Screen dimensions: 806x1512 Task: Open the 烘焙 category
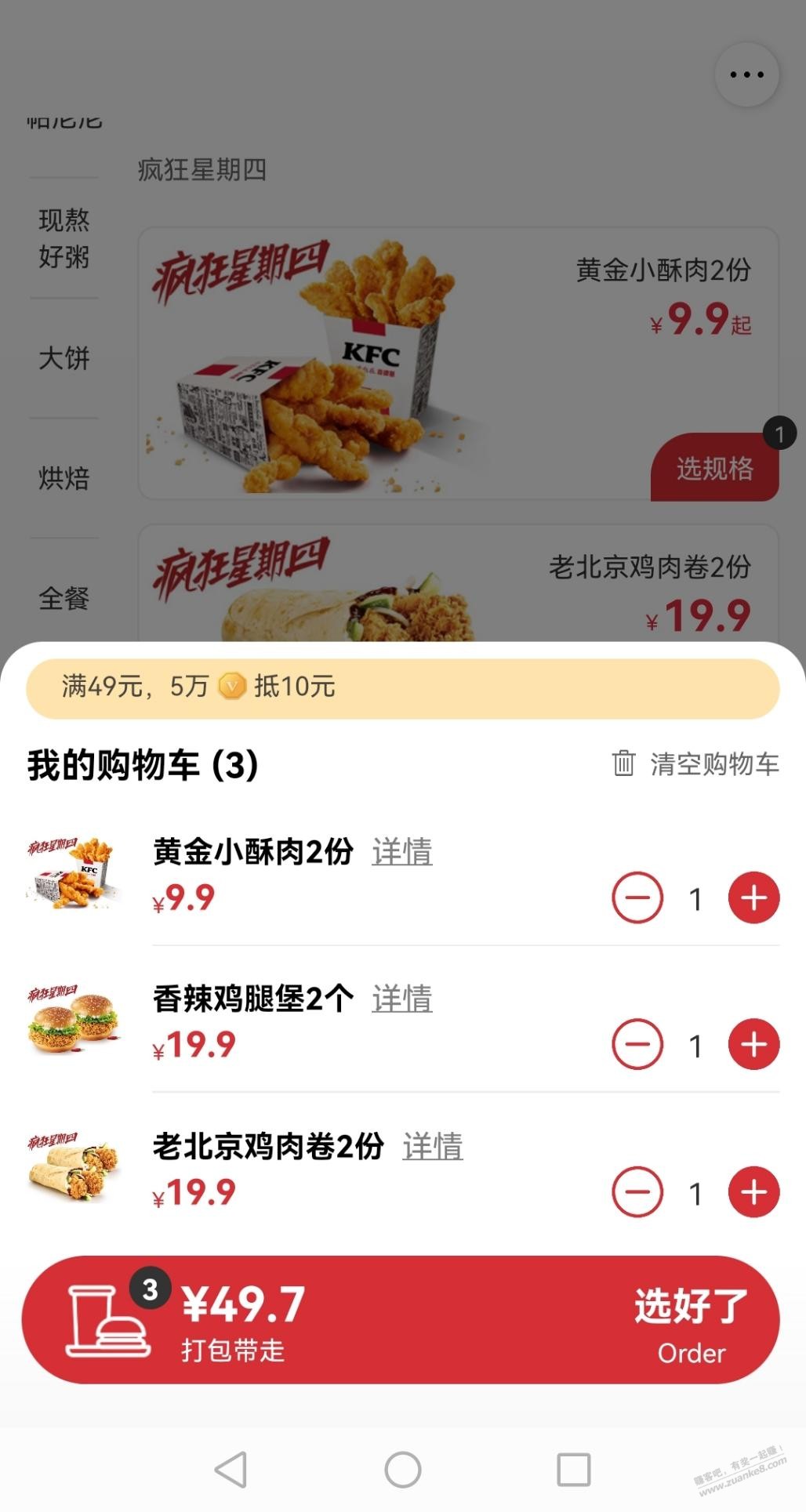64,477
